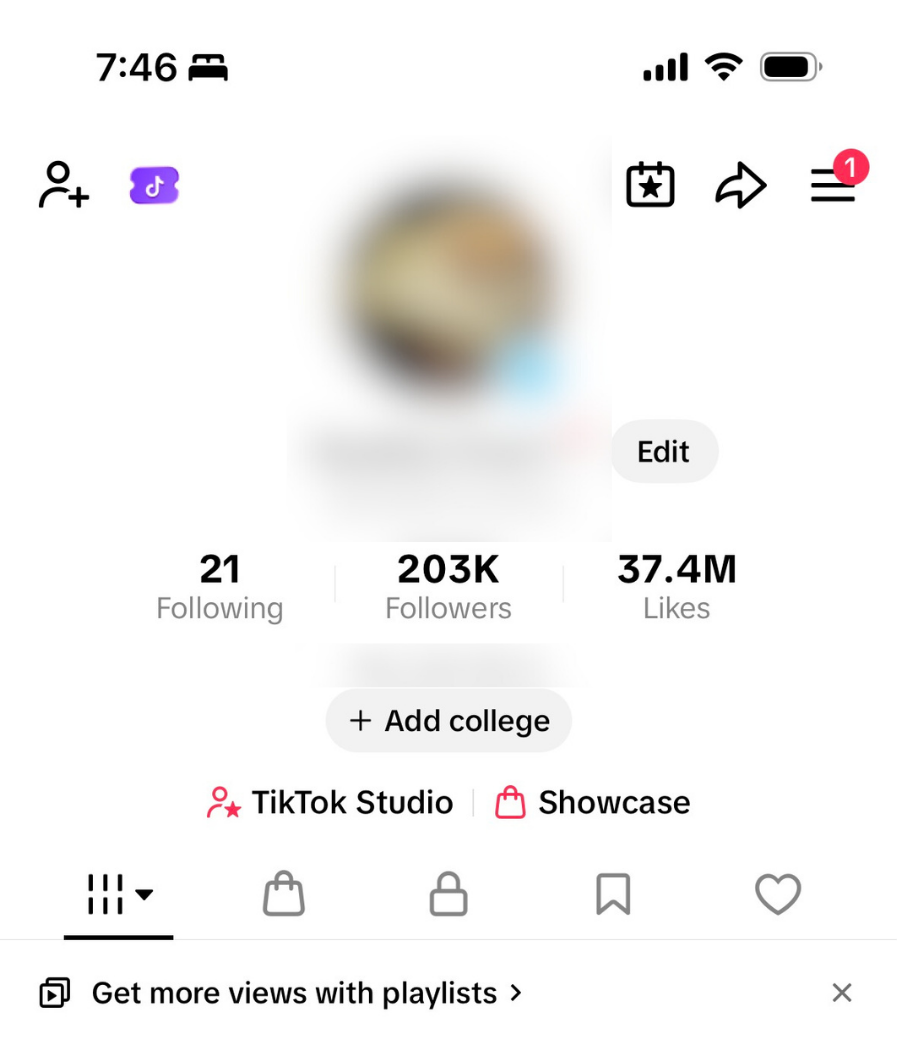This screenshot has width=900, height=1038.
Task: Open the Likes count
Action: point(677,587)
